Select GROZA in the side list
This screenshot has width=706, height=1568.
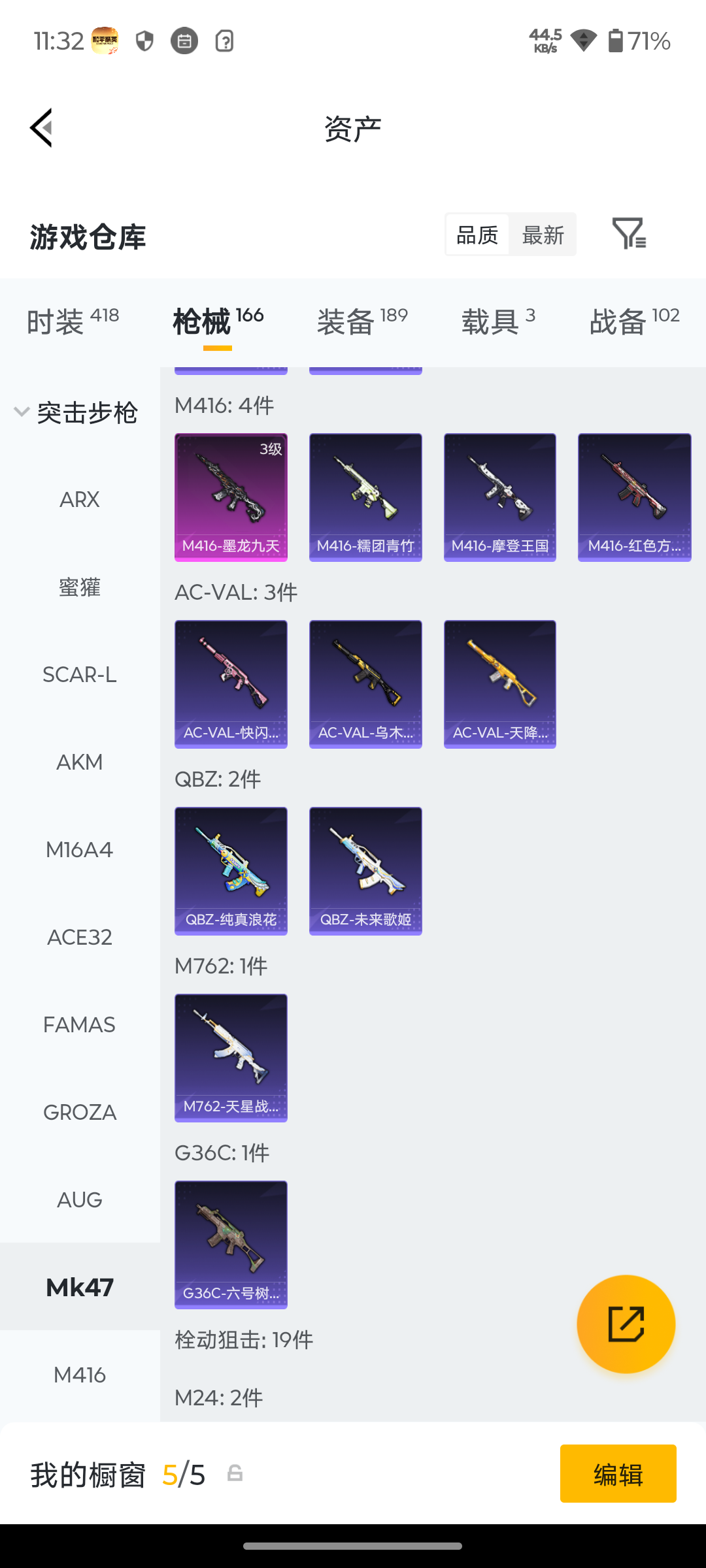(x=80, y=1112)
